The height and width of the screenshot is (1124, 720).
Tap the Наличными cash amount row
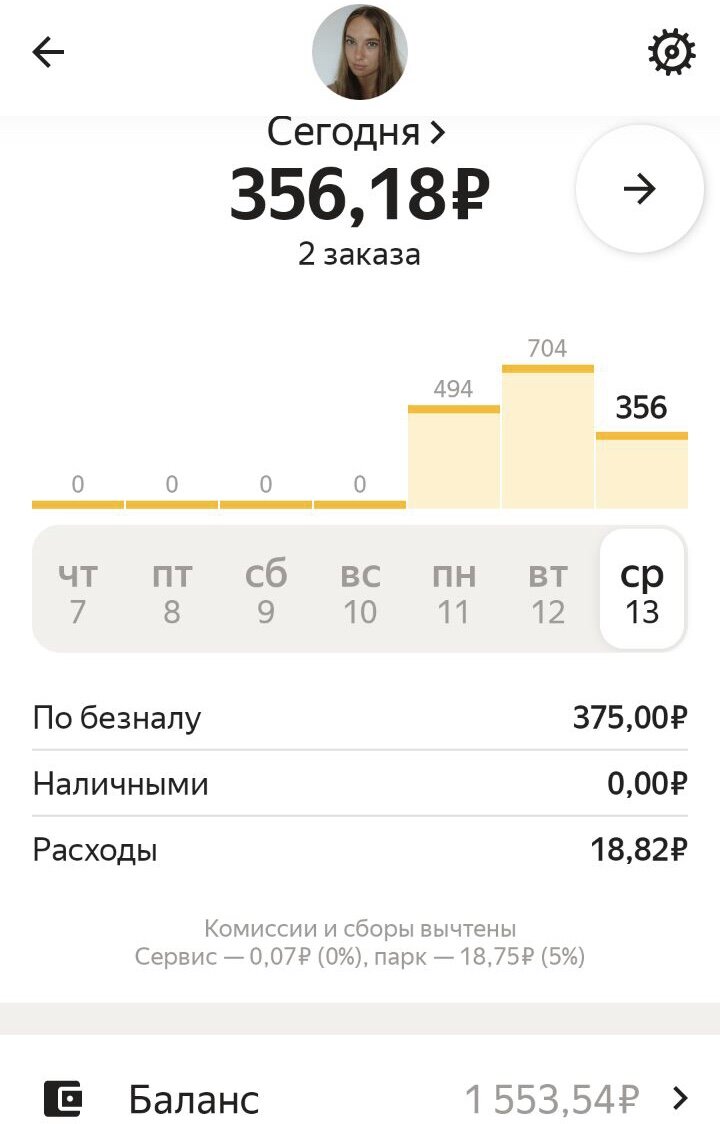(x=360, y=784)
